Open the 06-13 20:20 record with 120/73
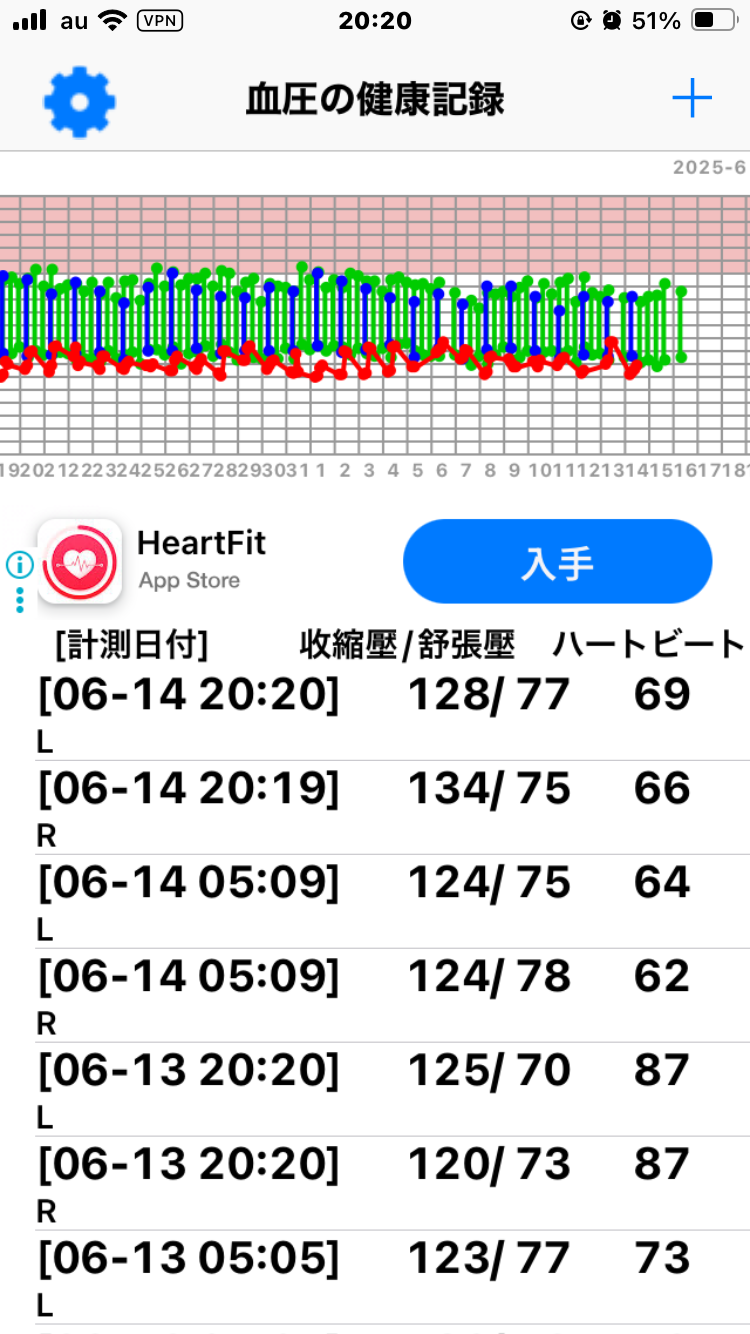750x1334 pixels. pyautogui.click(x=375, y=1183)
